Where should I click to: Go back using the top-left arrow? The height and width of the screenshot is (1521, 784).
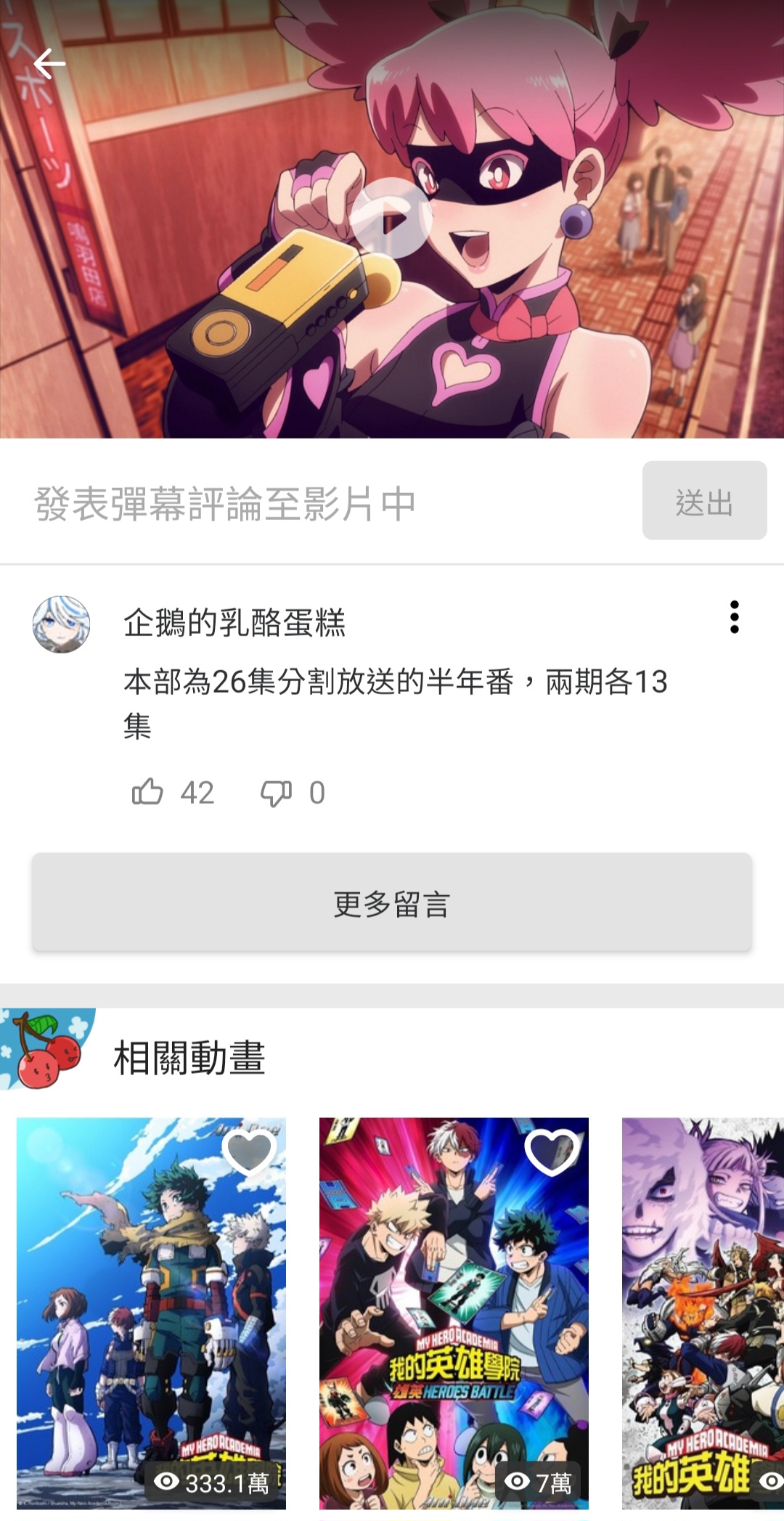click(x=49, y=64)
